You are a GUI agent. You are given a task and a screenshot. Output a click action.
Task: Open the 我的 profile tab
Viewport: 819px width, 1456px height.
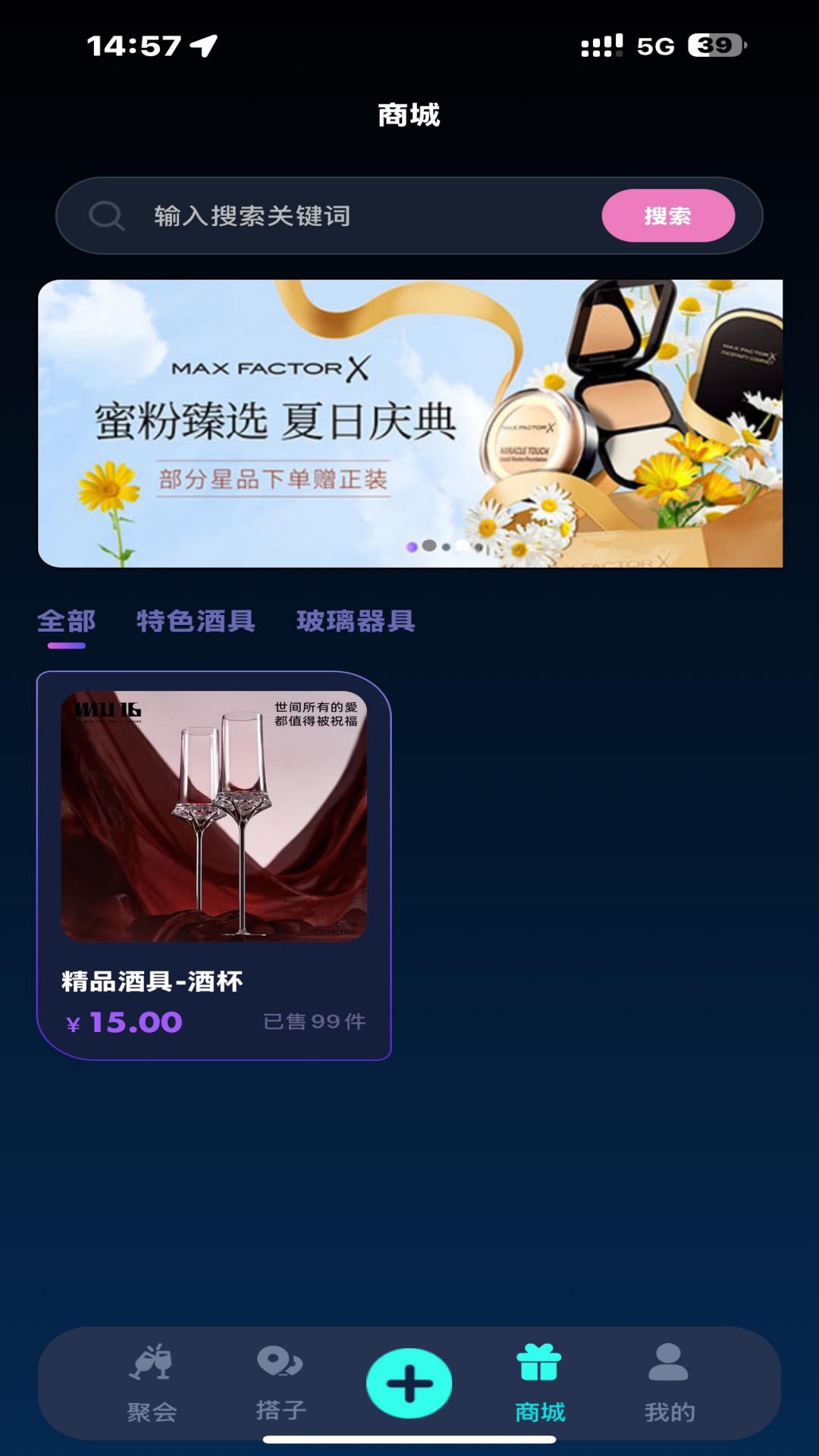tap(669, 1382)
